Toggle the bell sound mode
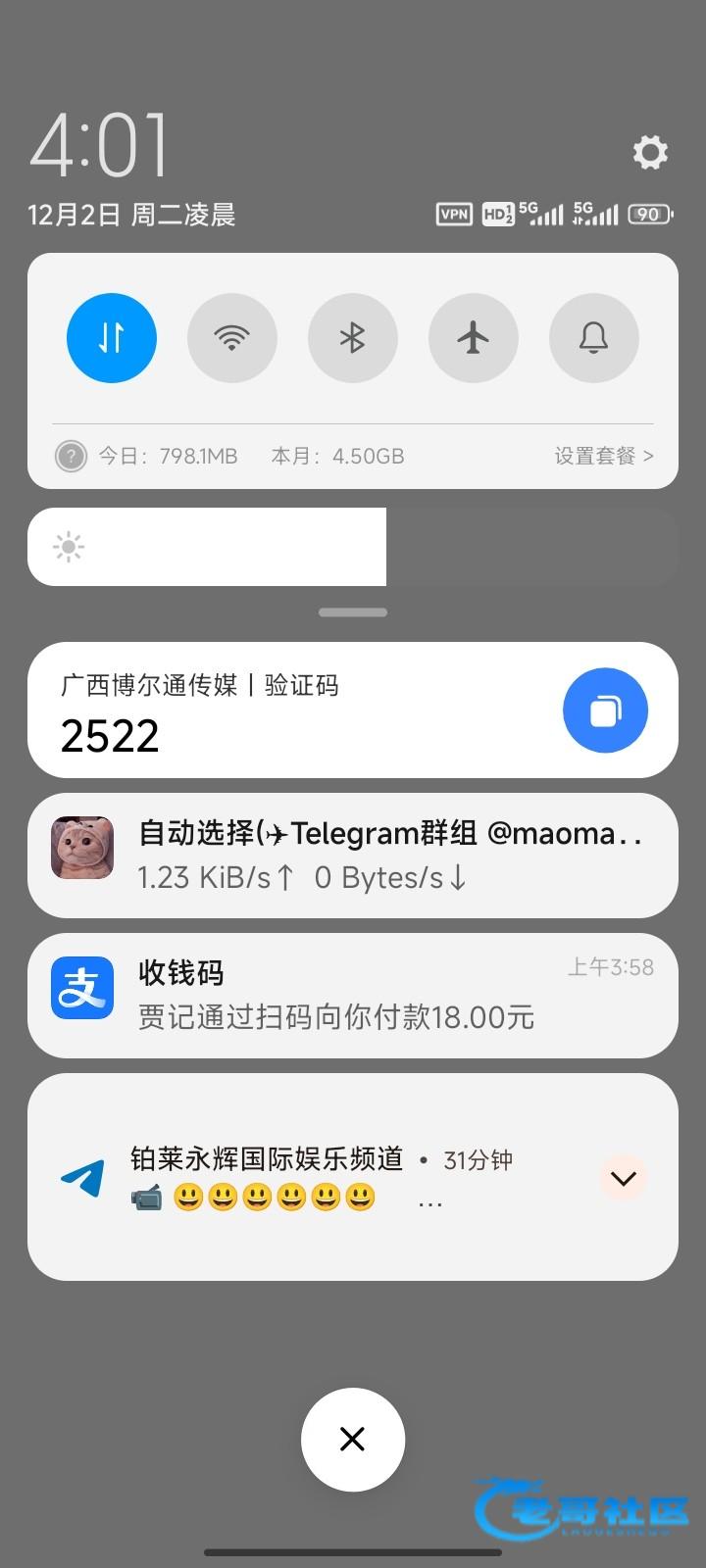The width and height of the screenshot is (706, 1568). click(x=594, y=338)
